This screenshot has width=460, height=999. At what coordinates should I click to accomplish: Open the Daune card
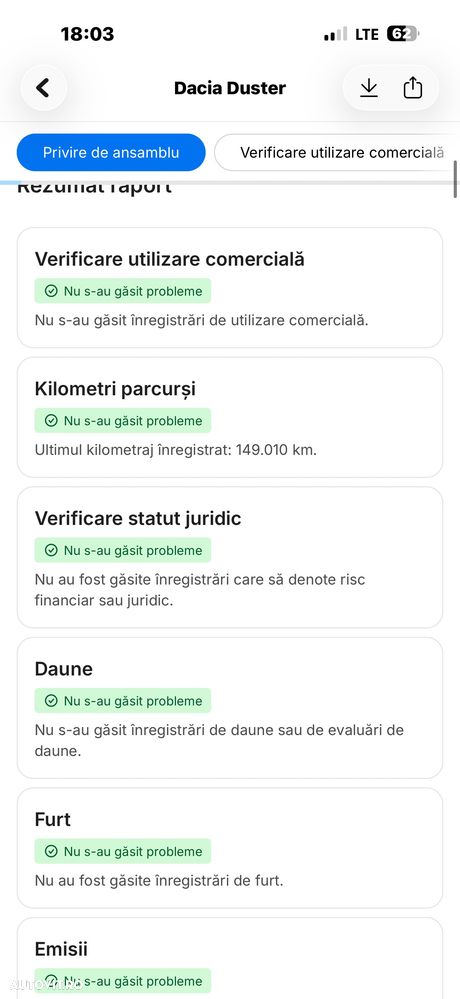point(230,708)
